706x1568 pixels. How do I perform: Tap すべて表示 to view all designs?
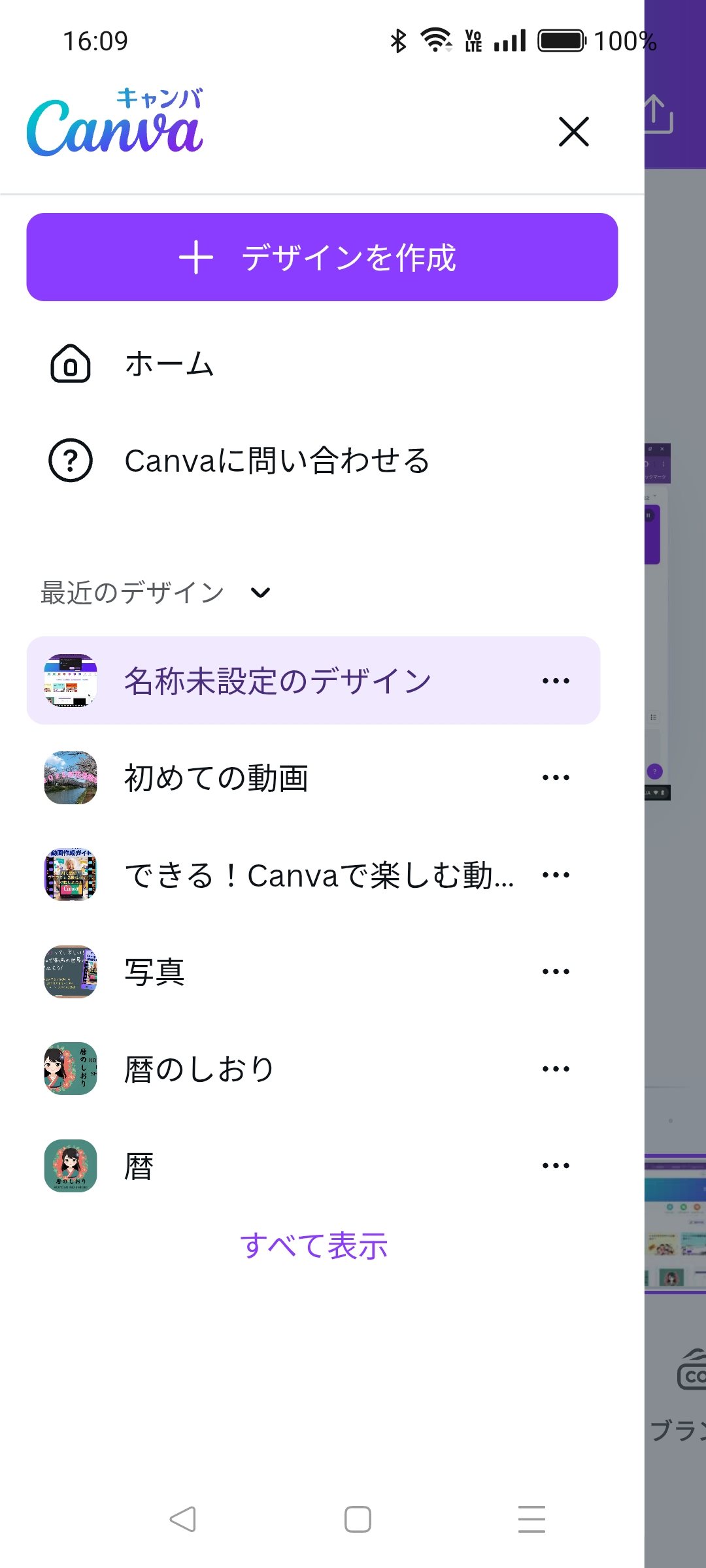pyautogui.click(x=314, y=1246)
